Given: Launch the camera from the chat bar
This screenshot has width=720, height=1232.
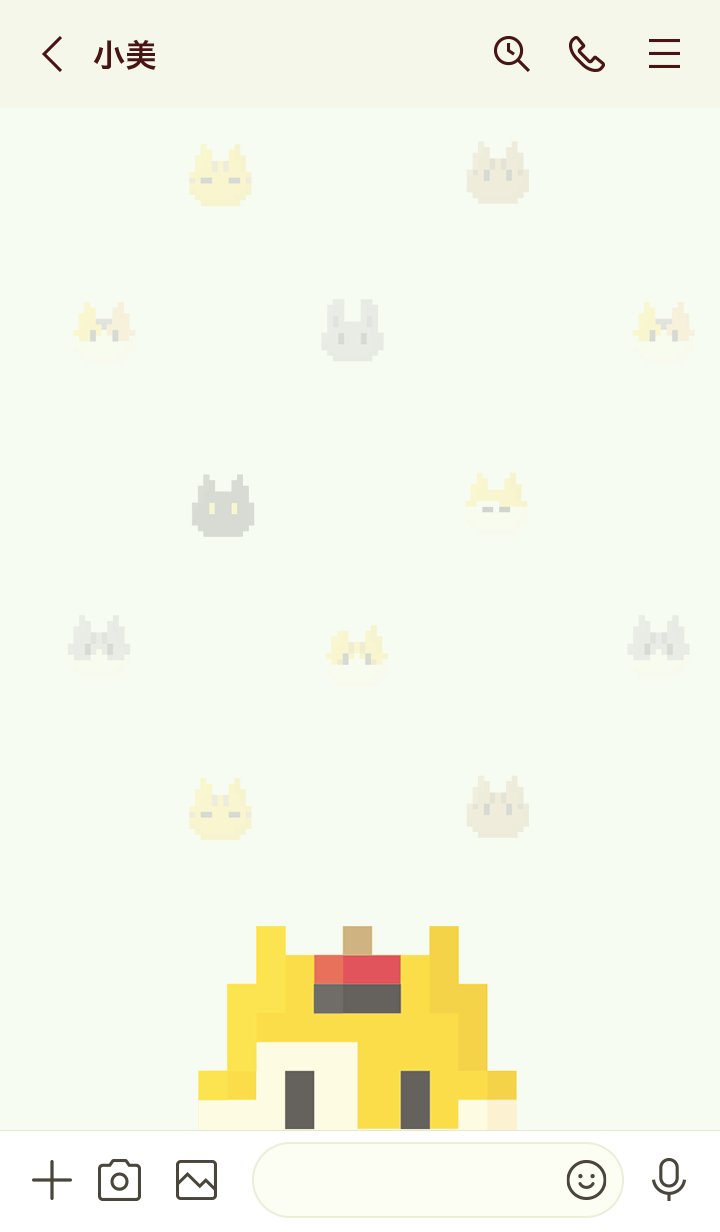Looking at the screenshot, I should point(120,1180).
